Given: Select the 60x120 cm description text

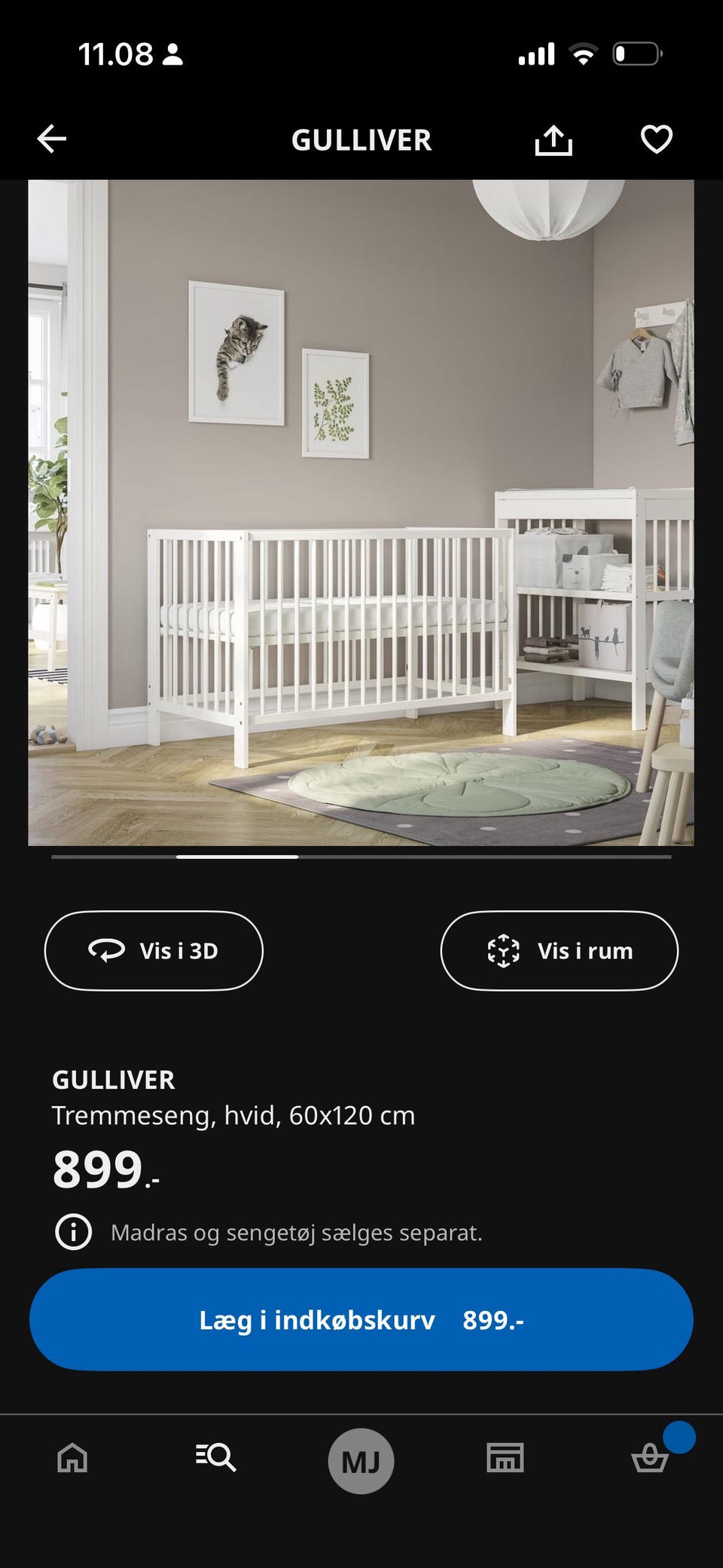Looking at the screenshot, I should 233,1117.
